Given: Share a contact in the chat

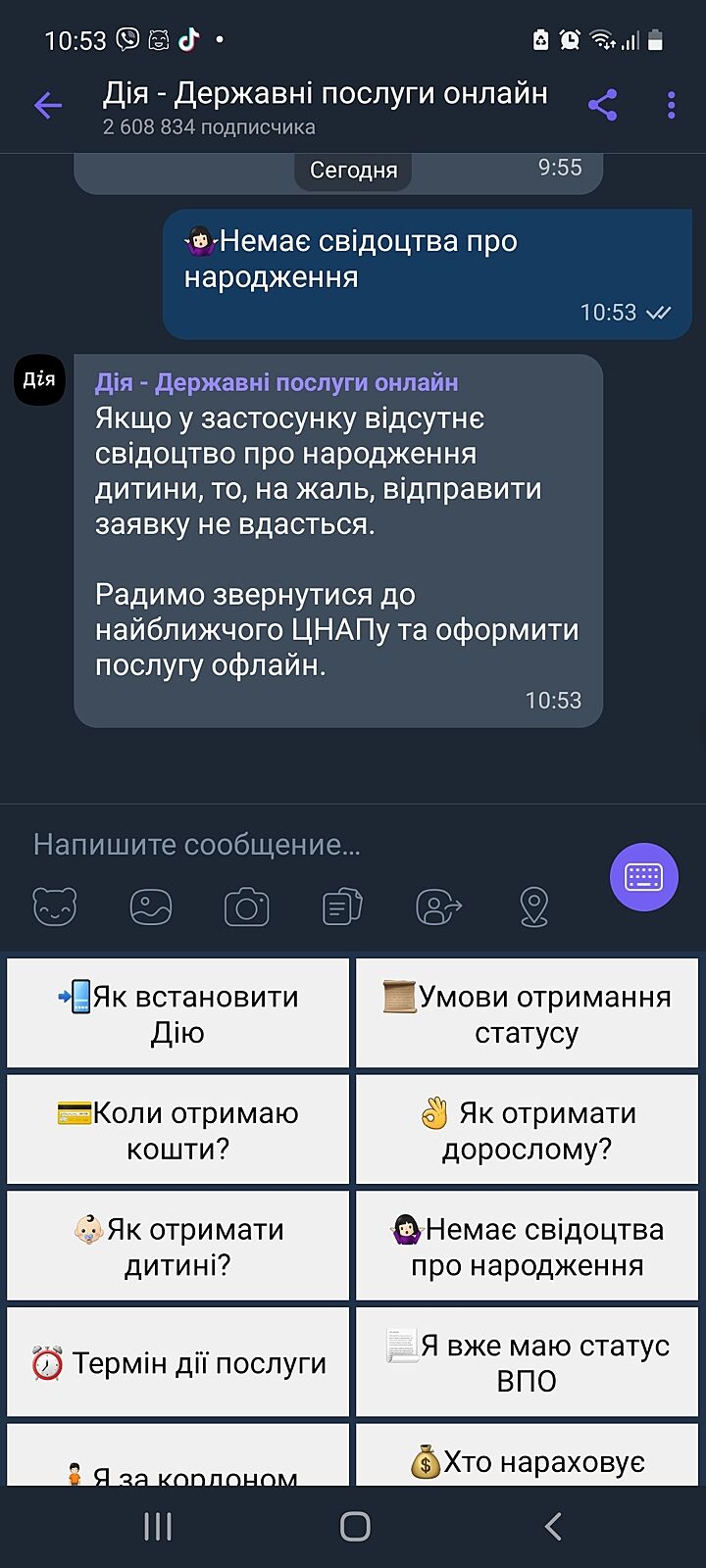Looking at the screenshot, I should 438,907.
